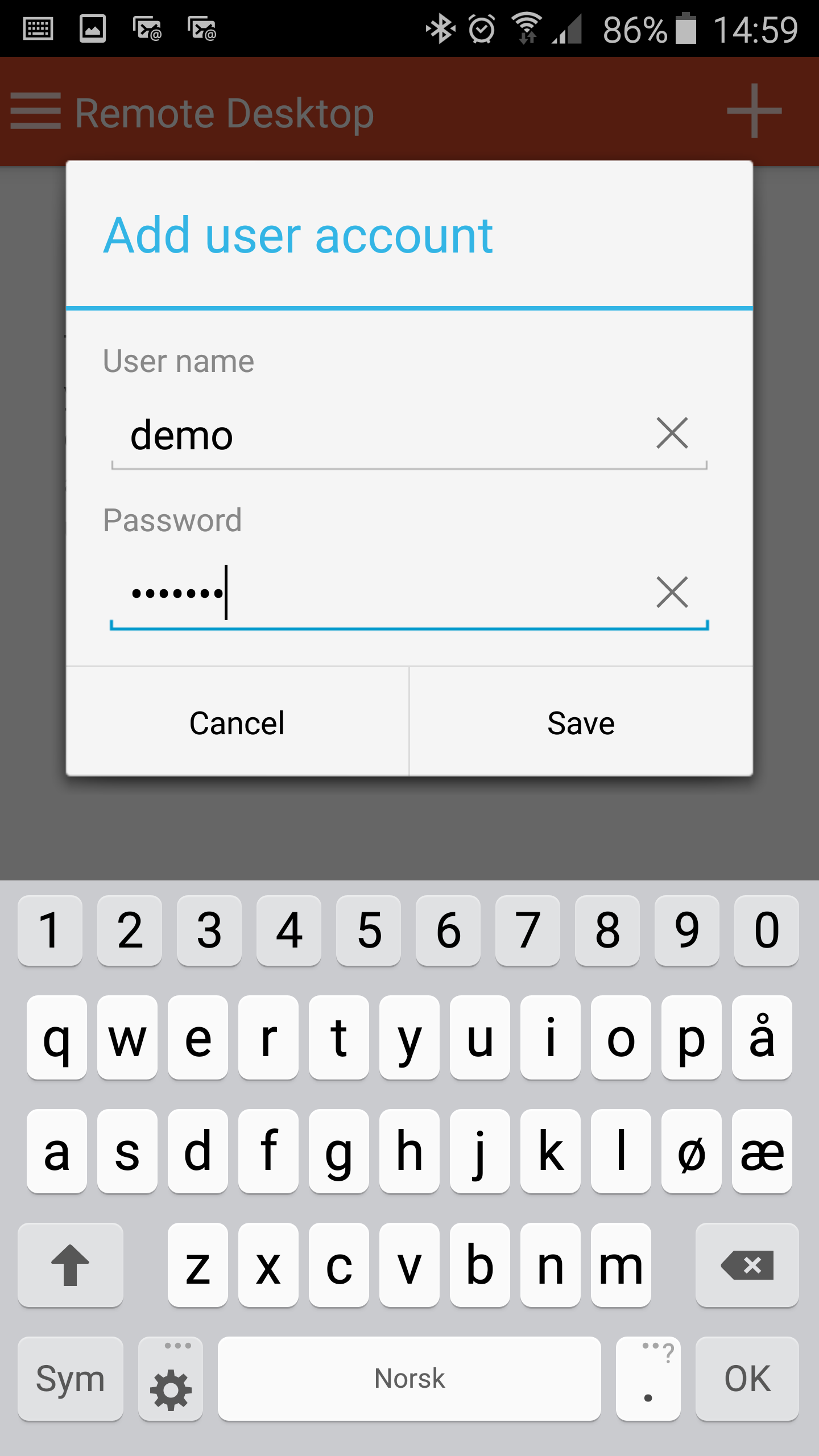This screenshot has width=819, height=1456.
Task: Tap the Norsk space bar
Action: [409, 1379]
